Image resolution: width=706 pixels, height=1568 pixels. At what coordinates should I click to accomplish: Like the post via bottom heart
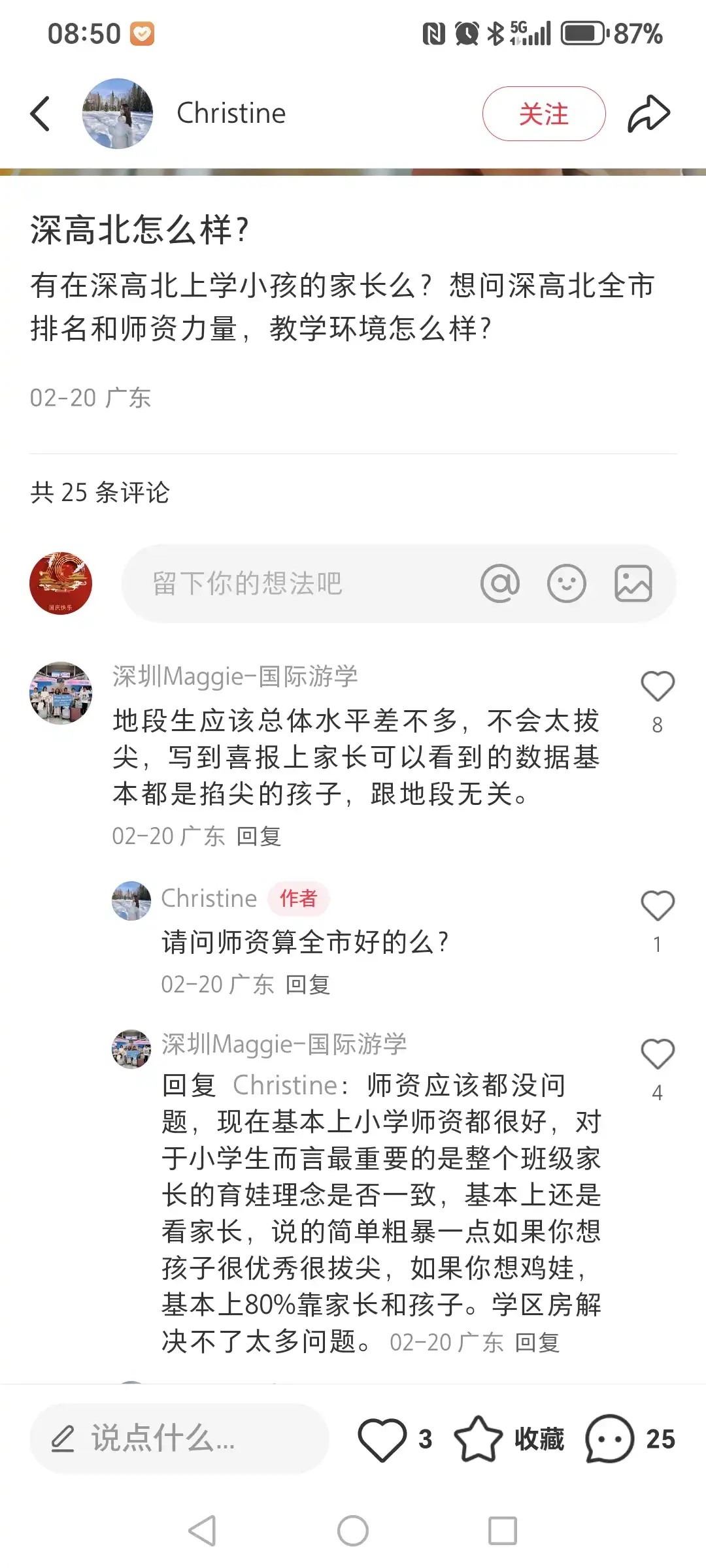382,1439
